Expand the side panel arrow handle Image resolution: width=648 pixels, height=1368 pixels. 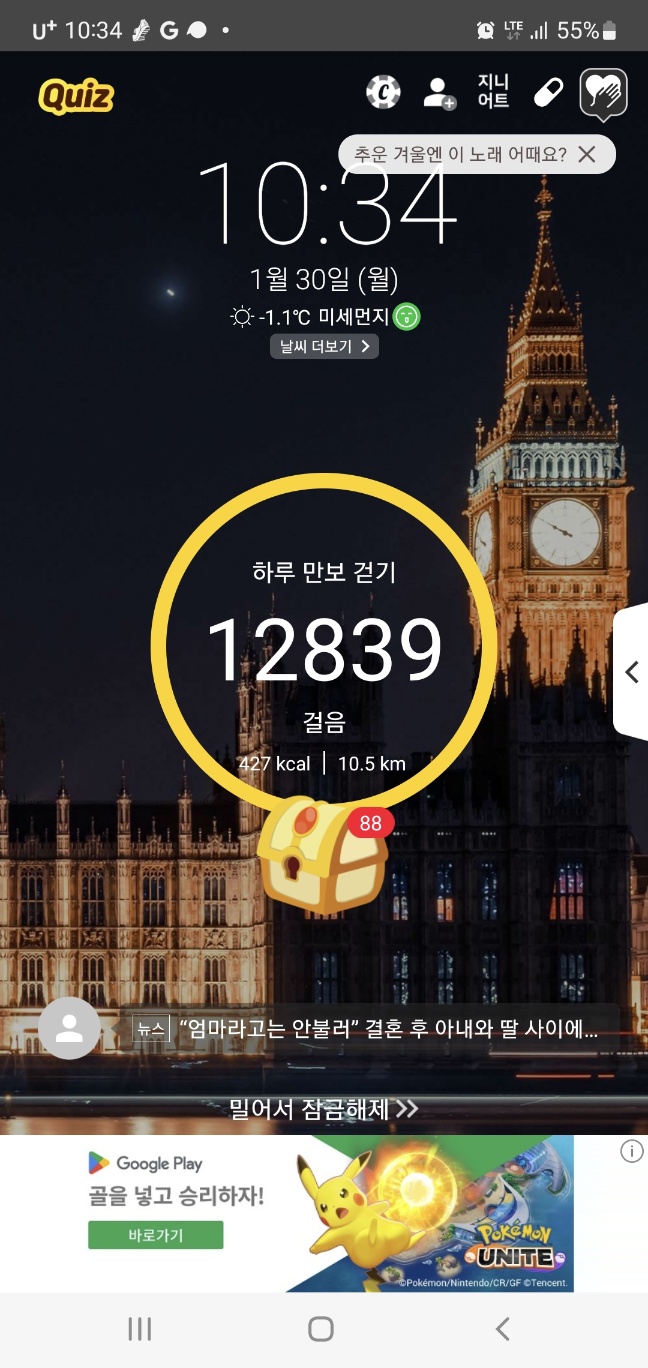click(x=631, y=672)
